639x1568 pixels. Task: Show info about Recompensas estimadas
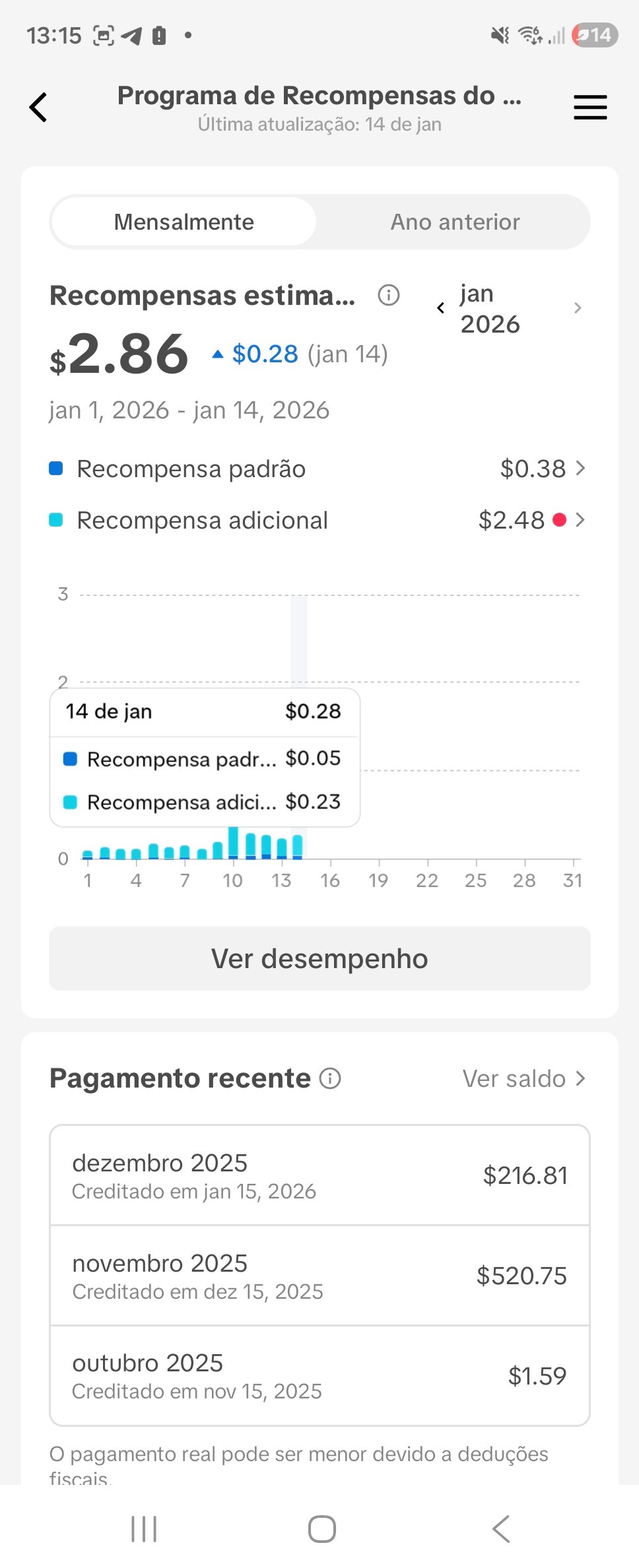pos(389,295)
